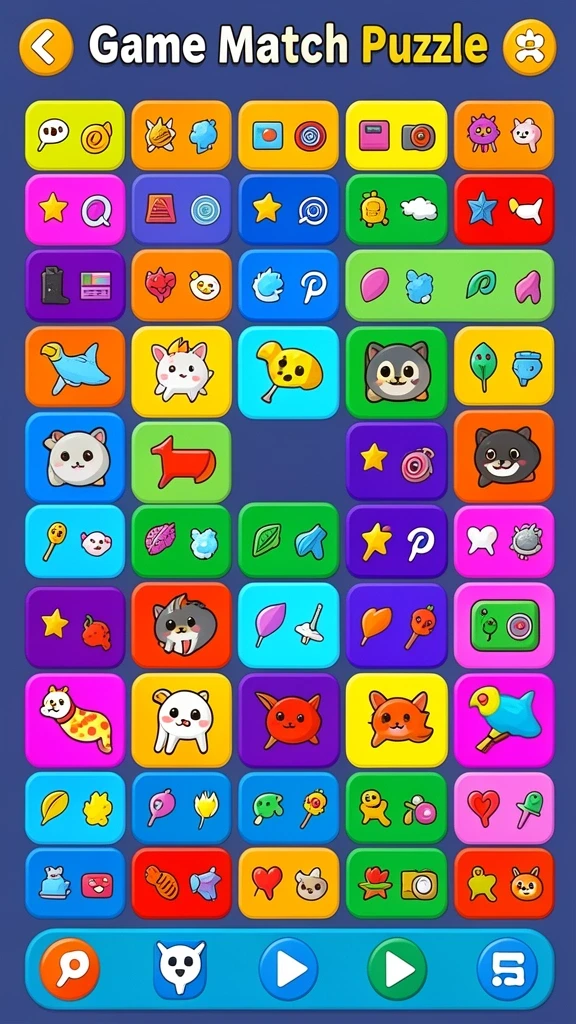Tap the blue play button
Image resolution: width=576 pixels, height=1024 pixels.
click(288, 969)
